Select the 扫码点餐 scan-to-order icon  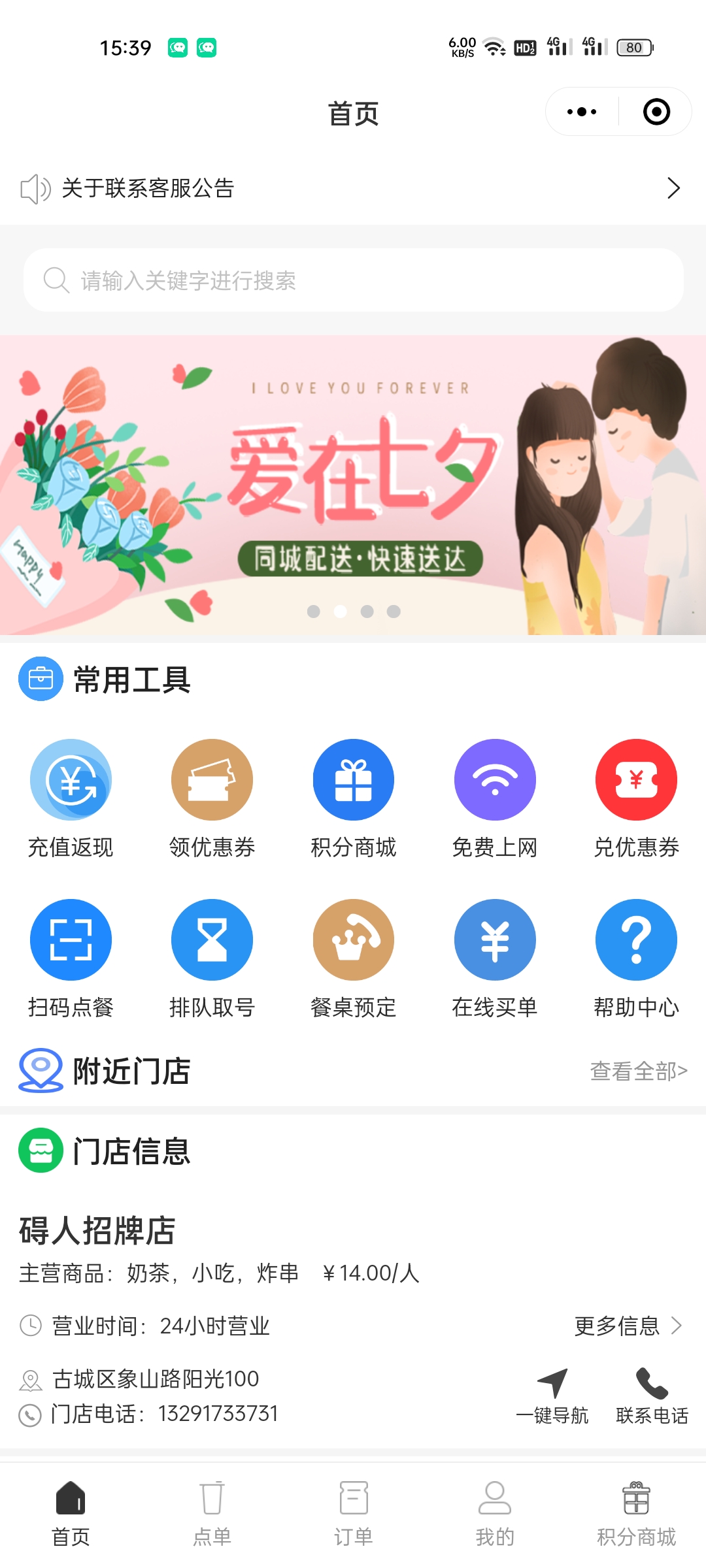coord(71,939)
